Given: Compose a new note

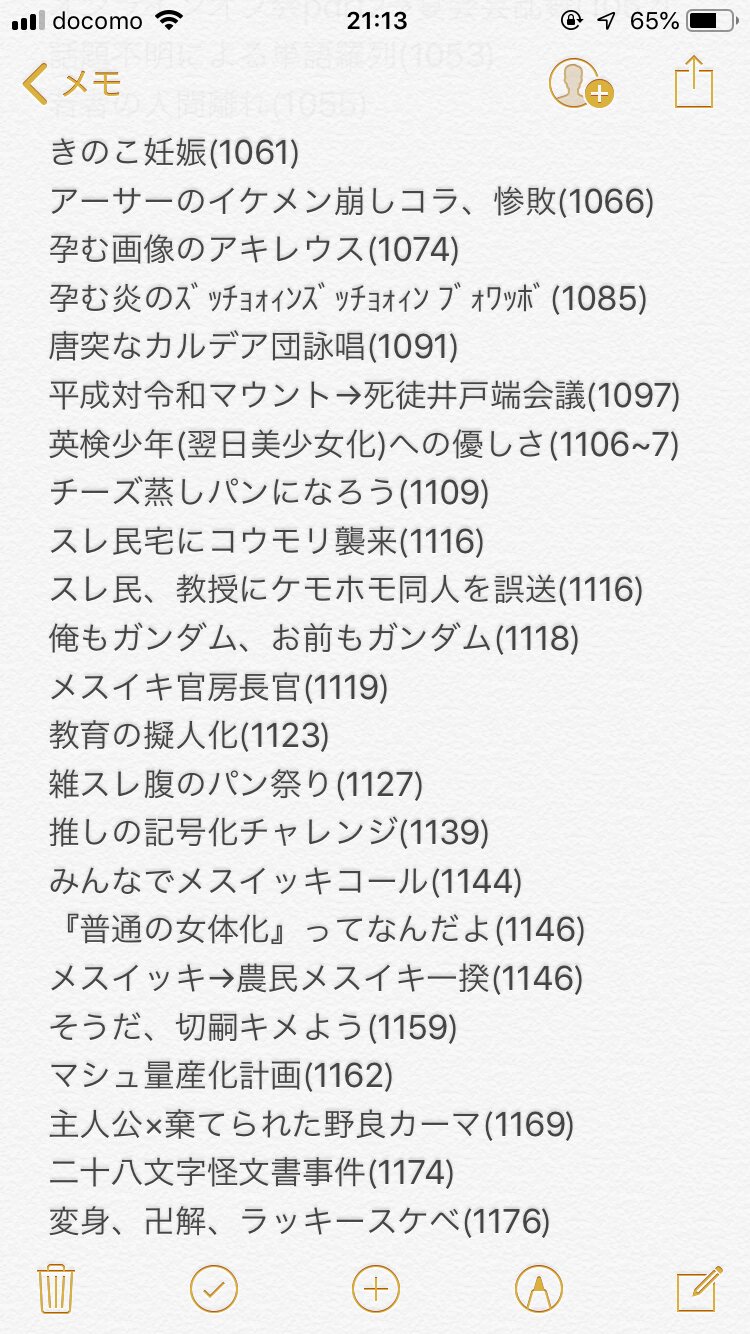Looking at the screenshot, I should pos(699,1288).
